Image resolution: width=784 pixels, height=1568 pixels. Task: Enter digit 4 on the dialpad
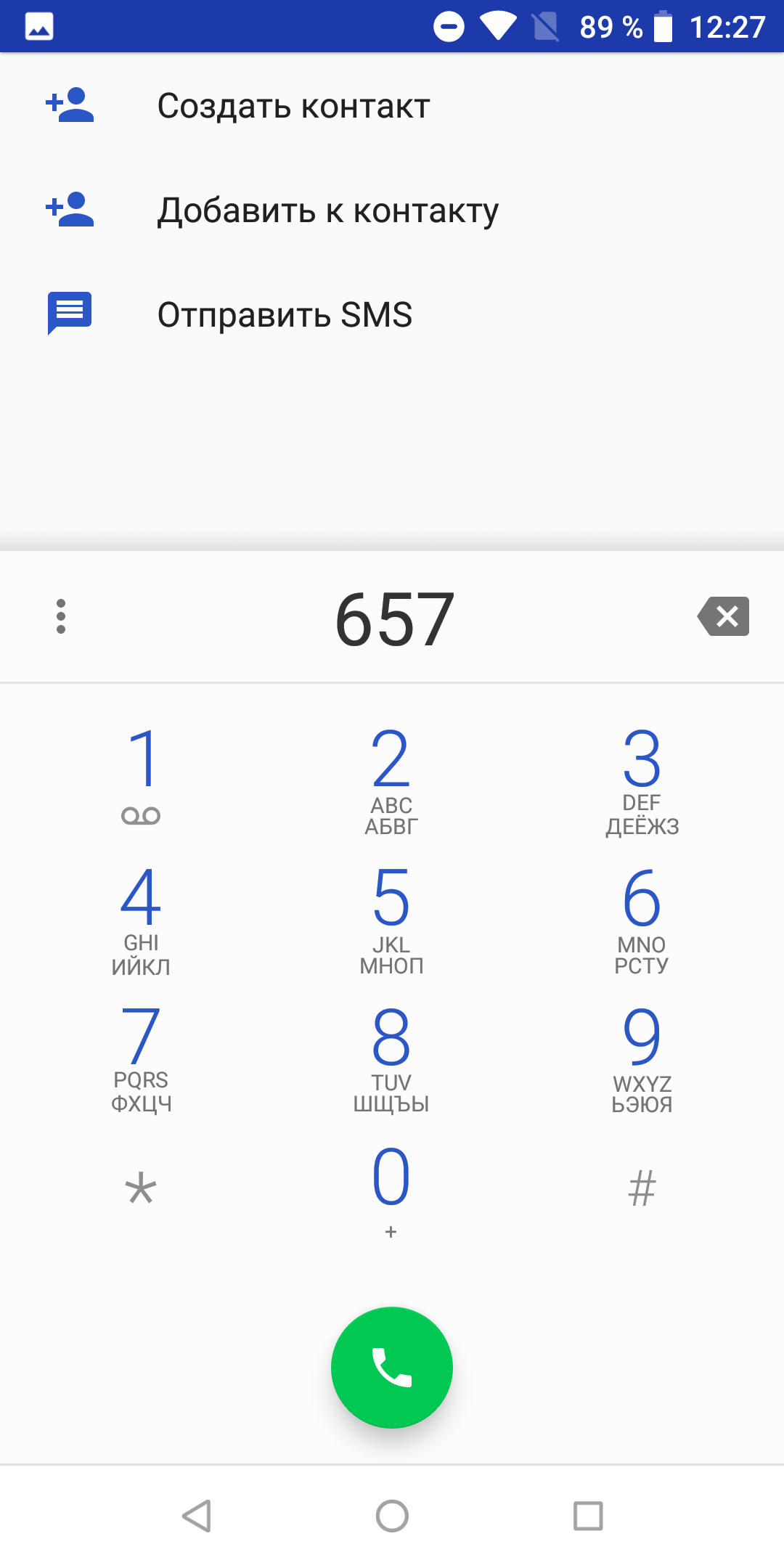141,917
